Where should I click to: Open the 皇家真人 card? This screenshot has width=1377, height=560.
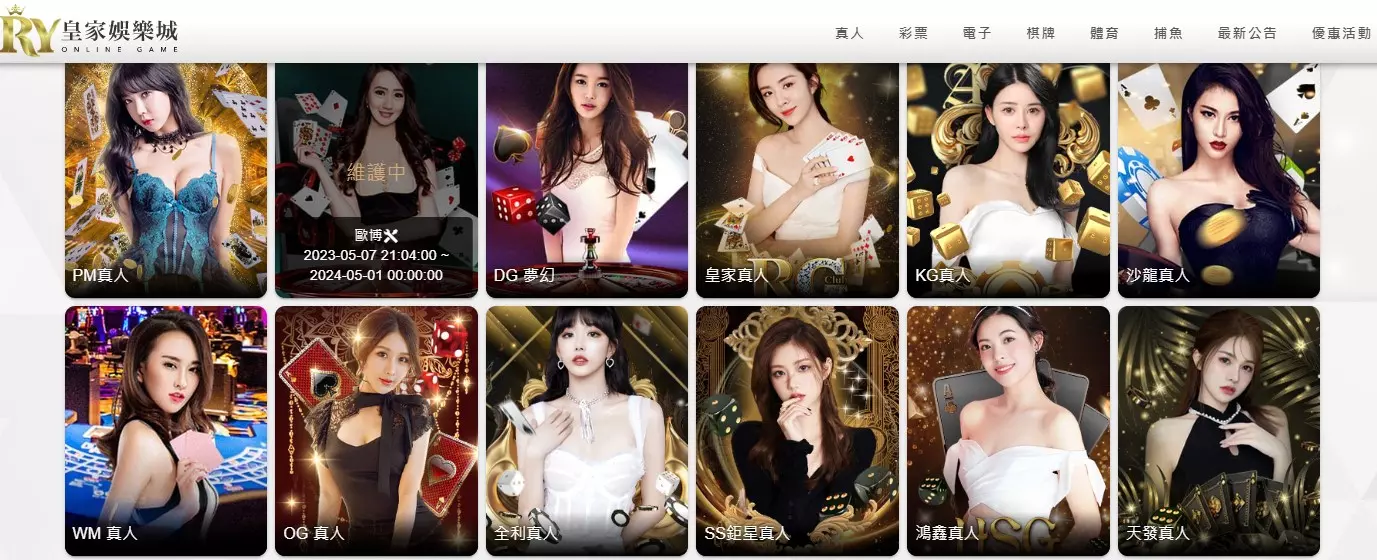(x=797, y=180)
